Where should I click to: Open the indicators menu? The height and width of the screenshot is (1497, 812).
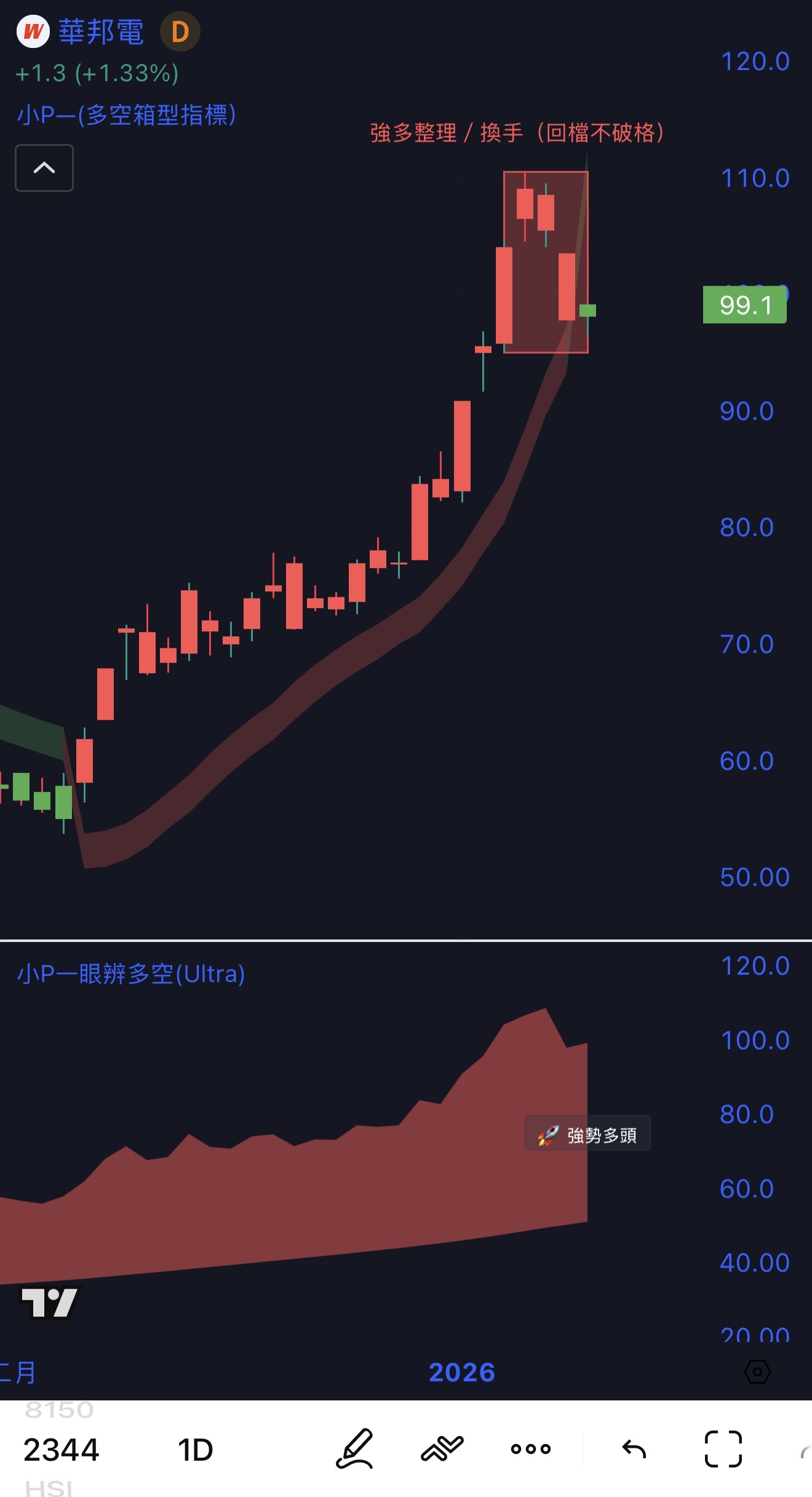pos(442,1449)
